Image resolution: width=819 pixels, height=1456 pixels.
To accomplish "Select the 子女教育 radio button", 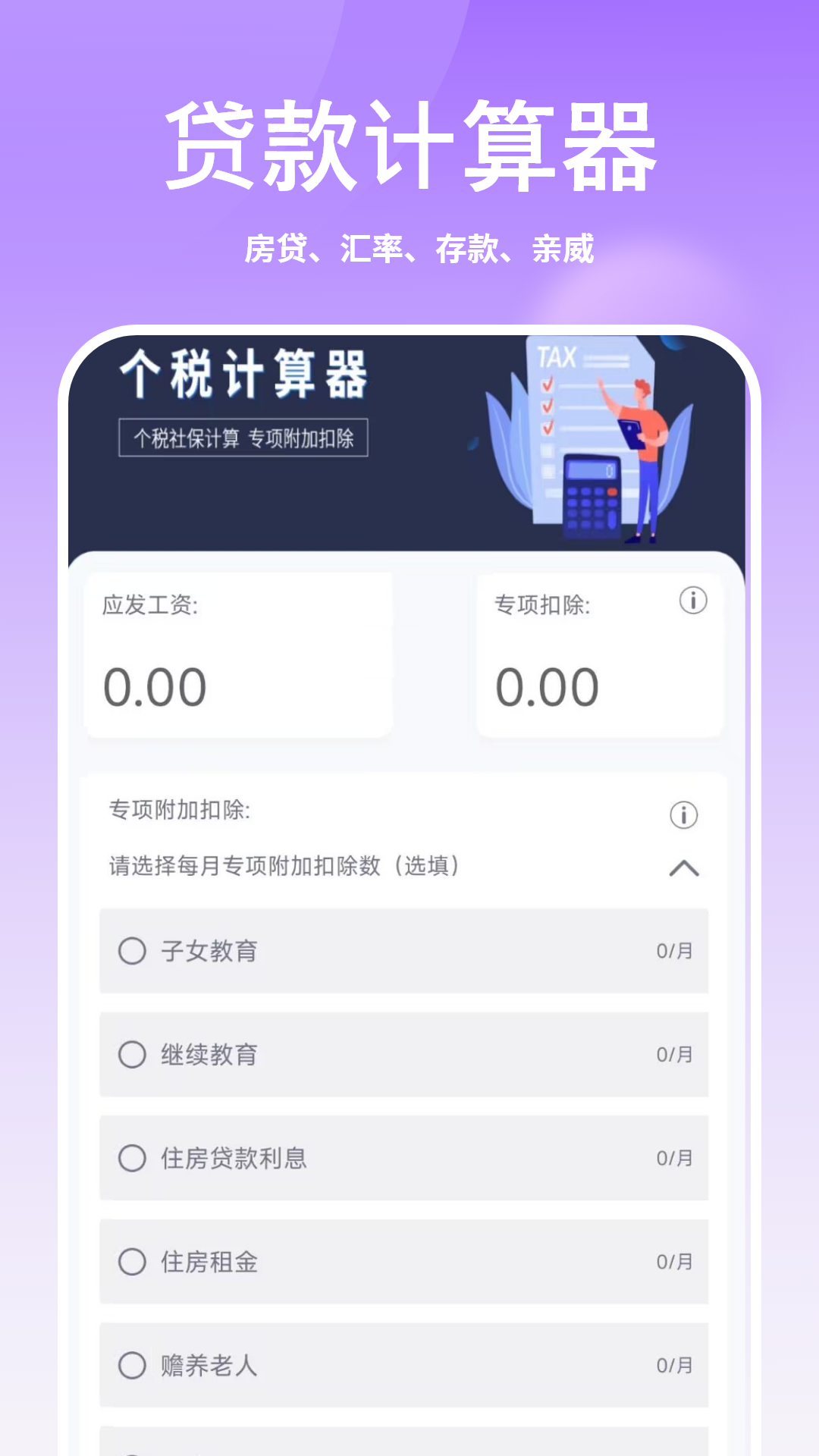I will click(x=133, y=950).
